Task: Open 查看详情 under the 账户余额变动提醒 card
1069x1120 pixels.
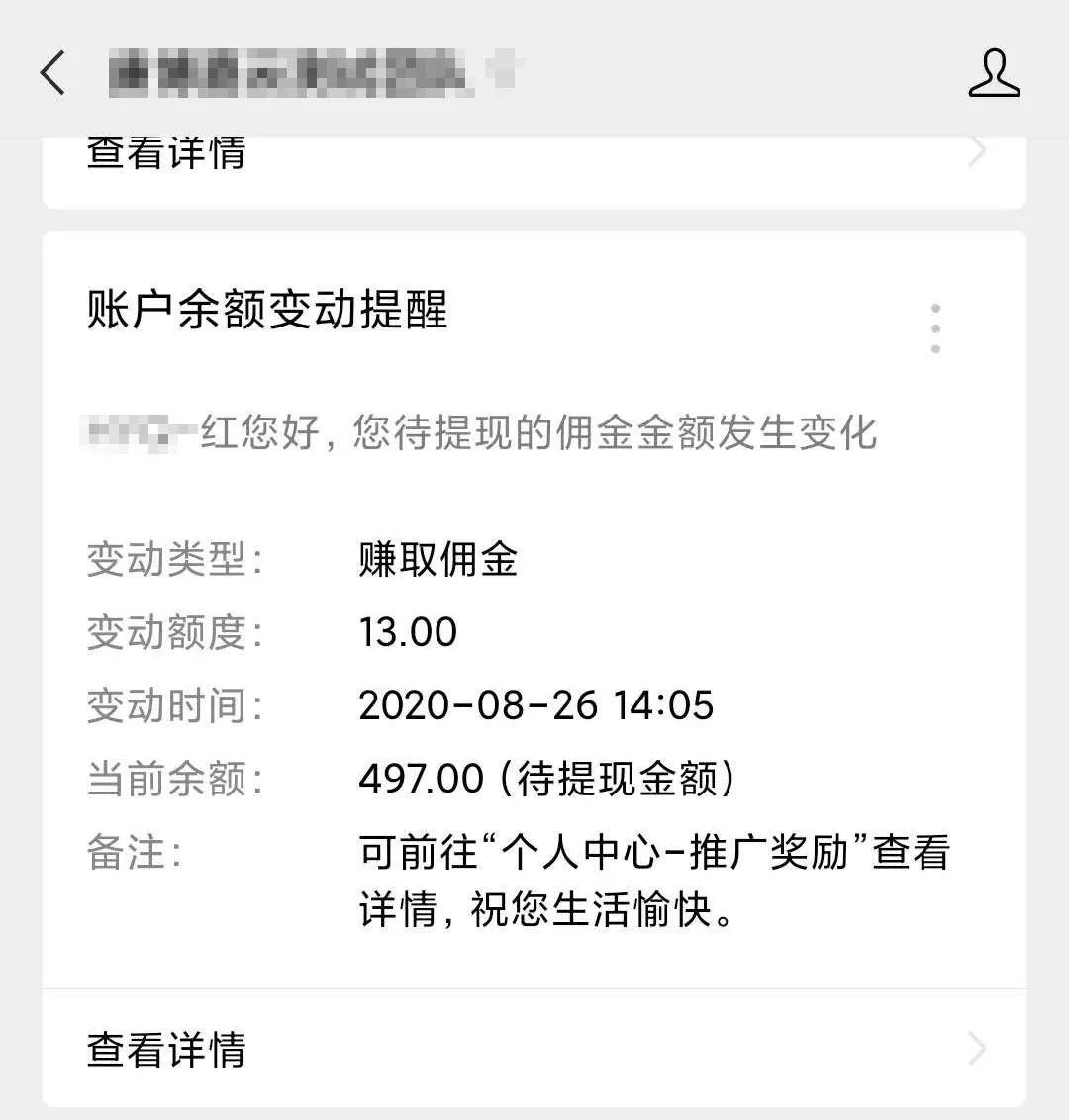Action: (534, 1049)
